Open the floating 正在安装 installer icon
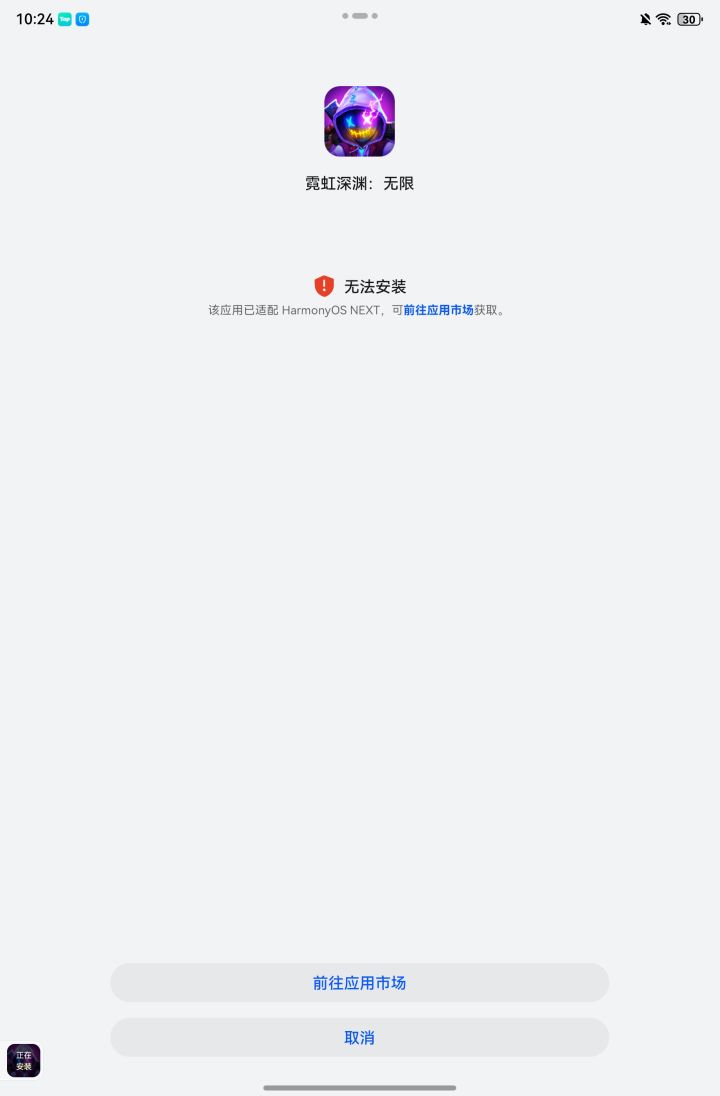 point(23,1060)
